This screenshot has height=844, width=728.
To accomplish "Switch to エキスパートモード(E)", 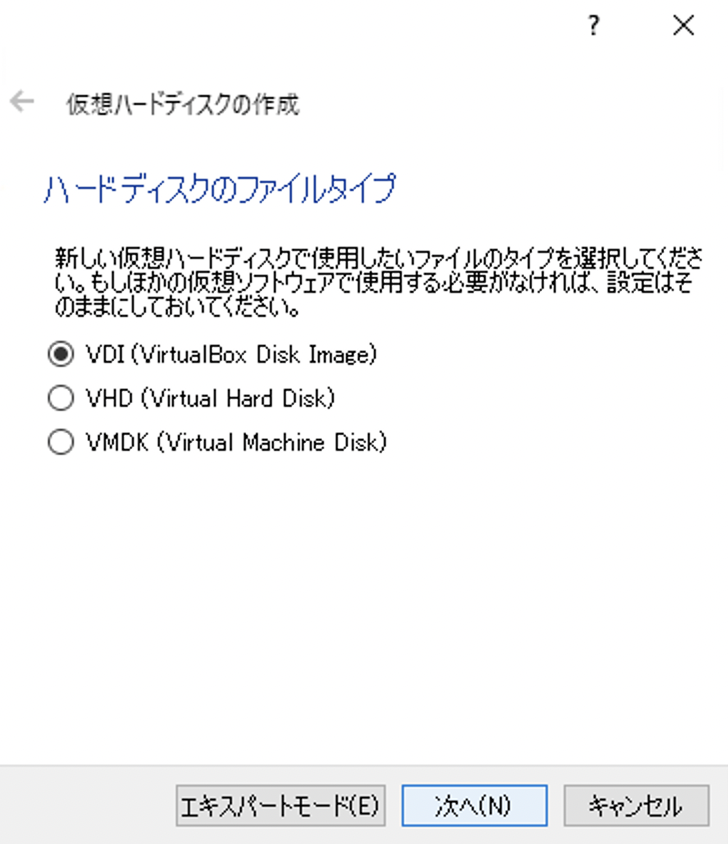I will point(280,806).
